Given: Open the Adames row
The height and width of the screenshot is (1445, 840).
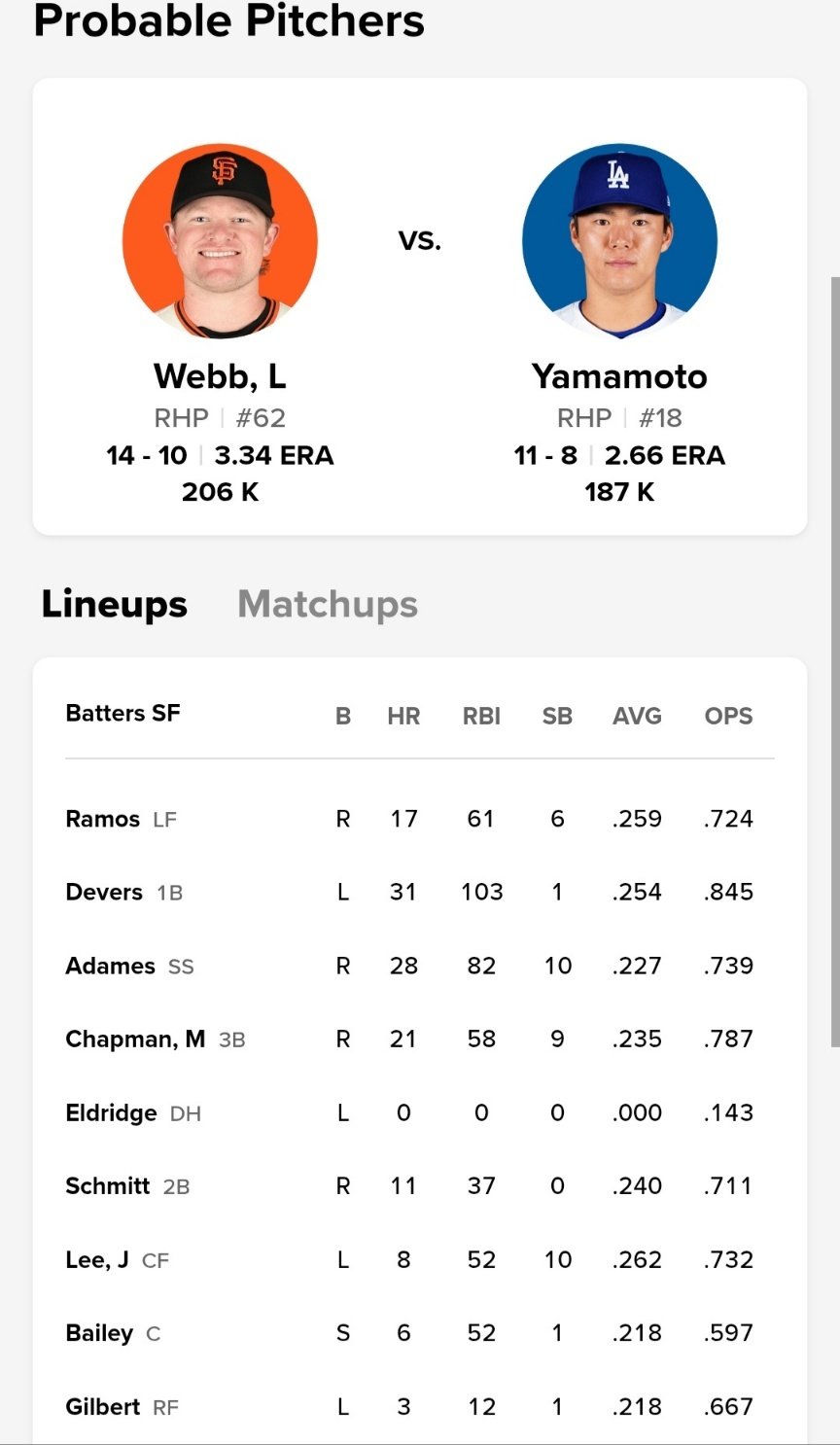Looking at the screenshot, I should [x=110, y=966].
